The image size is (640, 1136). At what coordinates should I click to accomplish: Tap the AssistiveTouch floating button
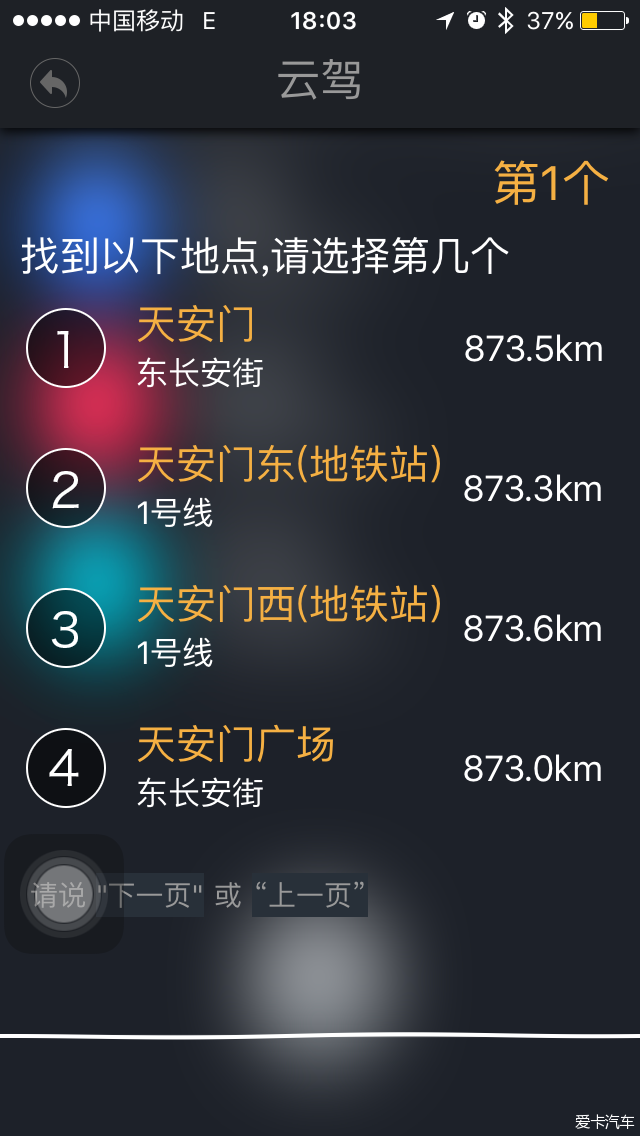65,894
